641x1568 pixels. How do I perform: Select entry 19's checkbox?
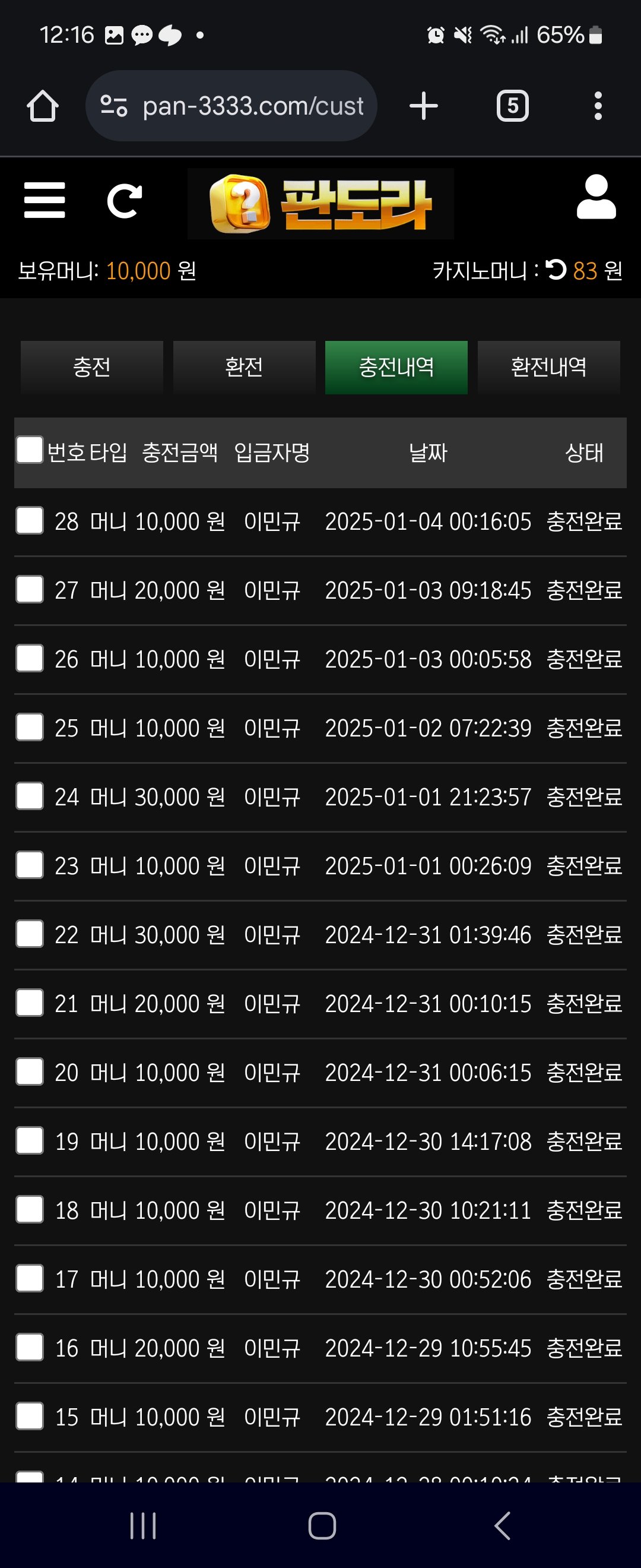[29, 1141]
